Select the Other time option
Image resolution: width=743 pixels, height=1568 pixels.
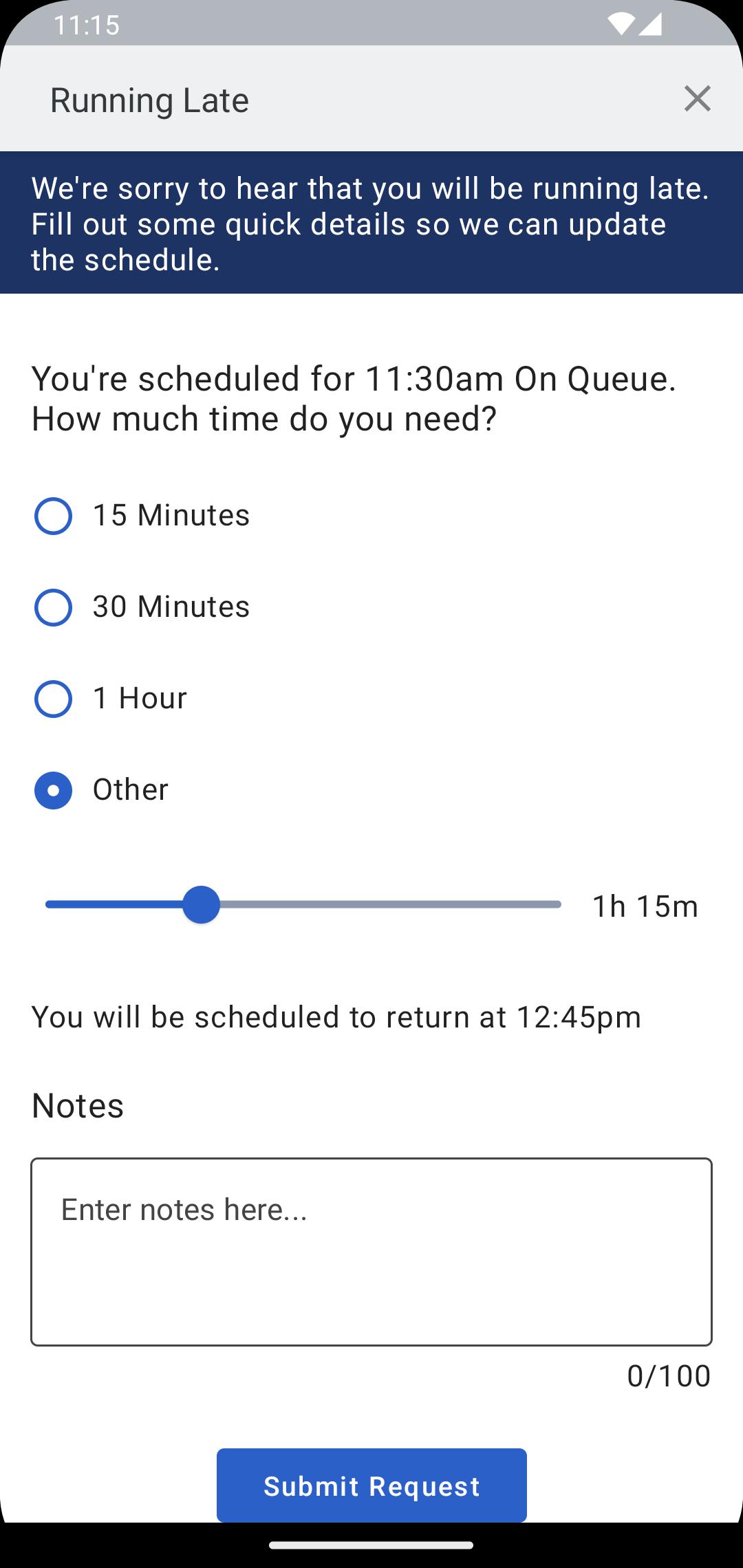click(54, 790)
